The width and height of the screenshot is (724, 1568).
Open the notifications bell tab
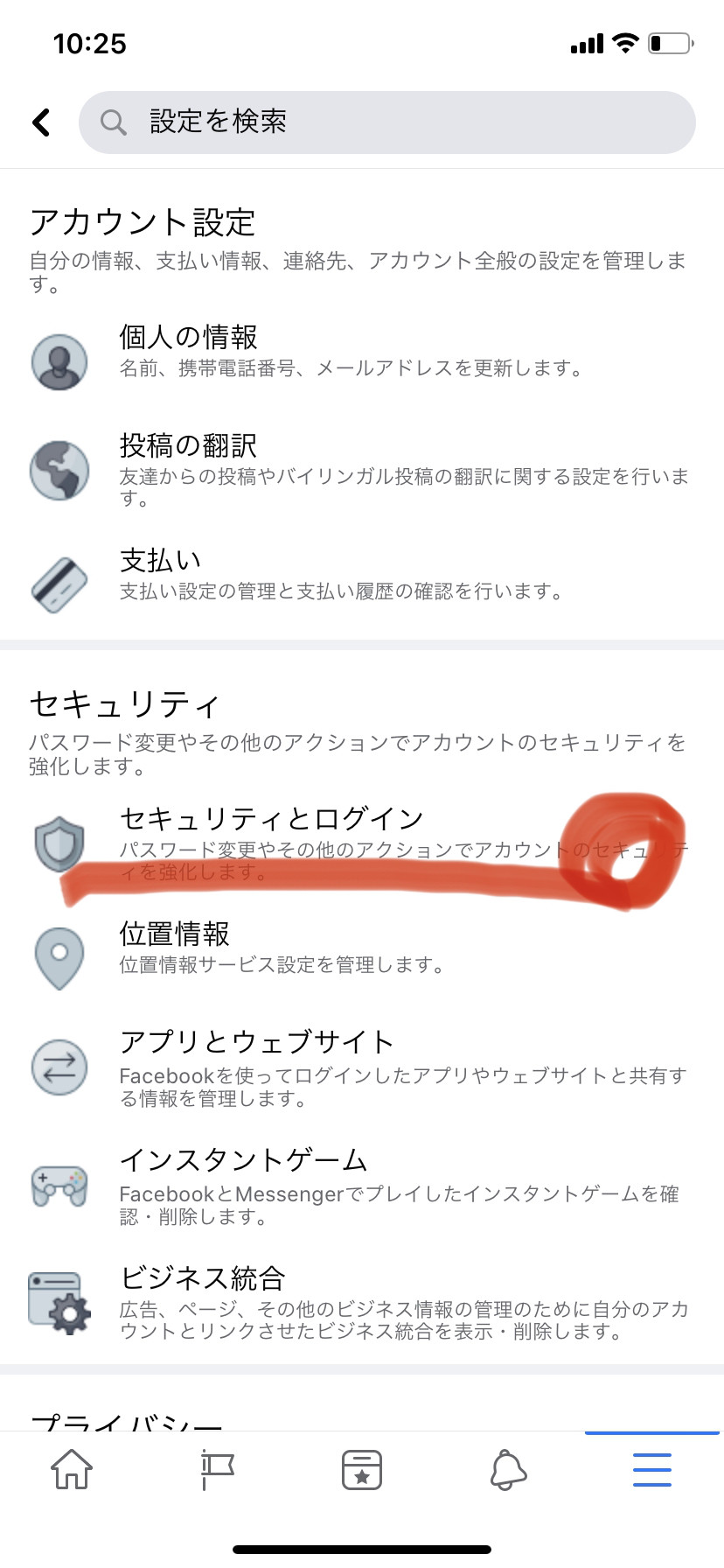(x=507, y=1469)
